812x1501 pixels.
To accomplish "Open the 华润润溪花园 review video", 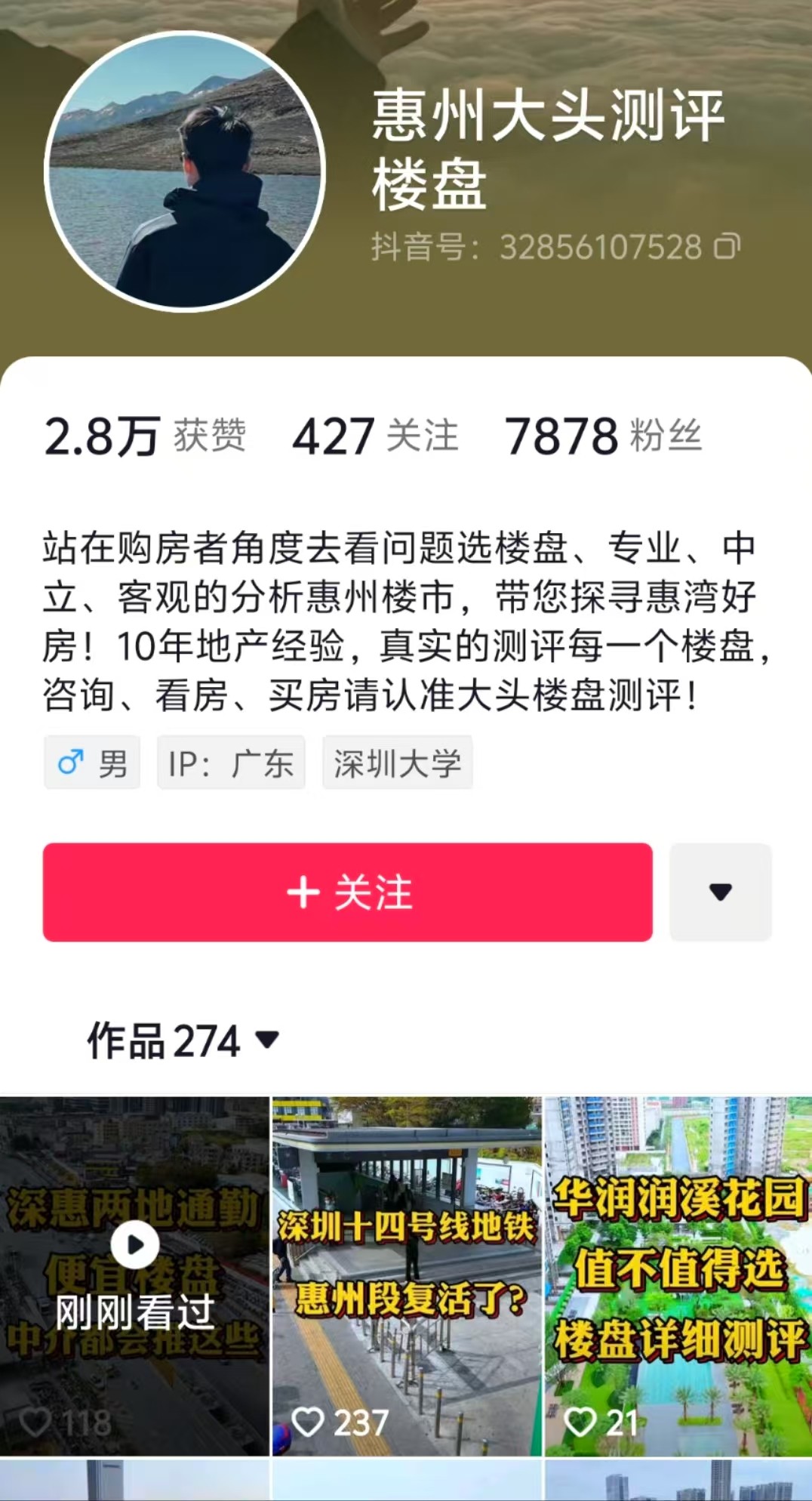I will point(678,1275).
